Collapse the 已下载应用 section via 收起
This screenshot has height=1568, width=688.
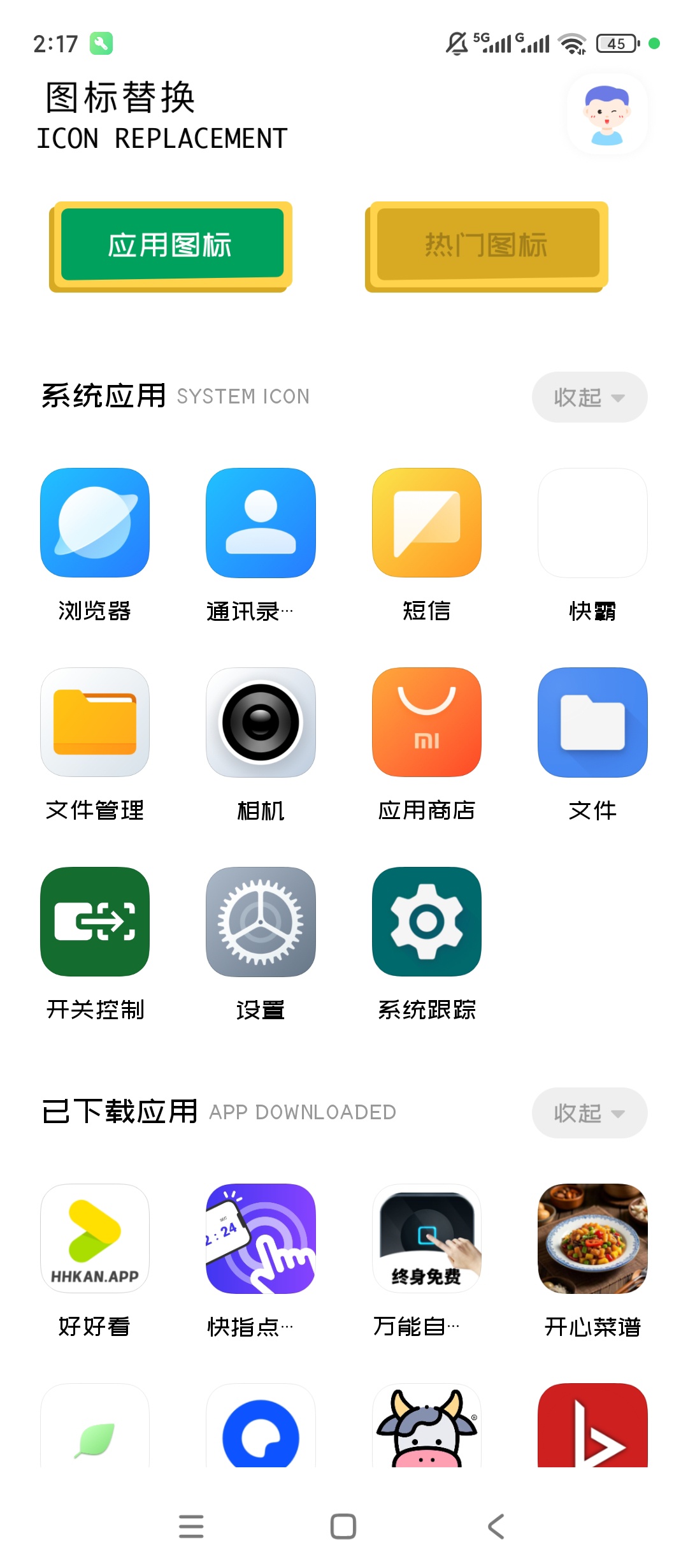coord(589,1113)
